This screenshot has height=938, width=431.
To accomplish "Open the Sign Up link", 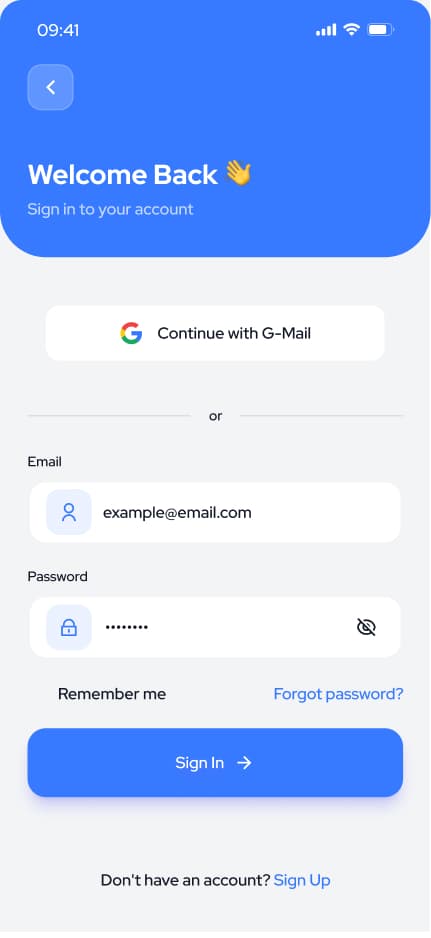I will click(x=302, y=880).
